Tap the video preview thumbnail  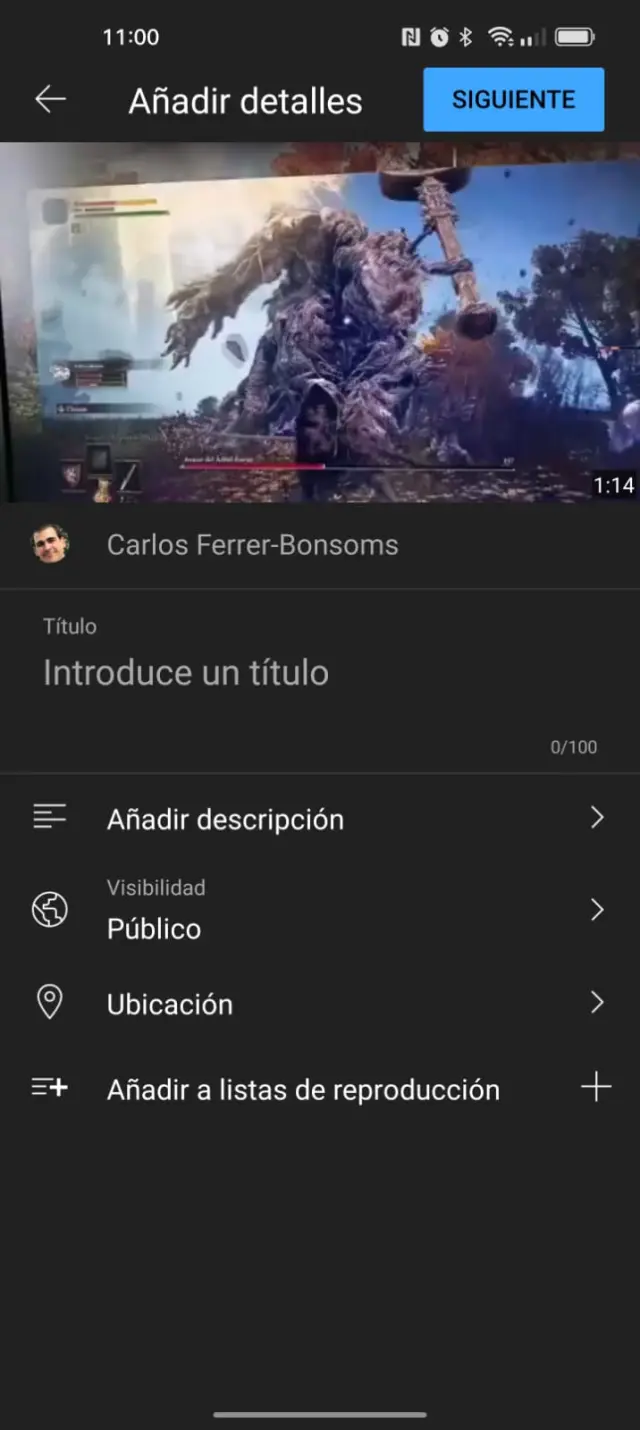pos(320,322)
